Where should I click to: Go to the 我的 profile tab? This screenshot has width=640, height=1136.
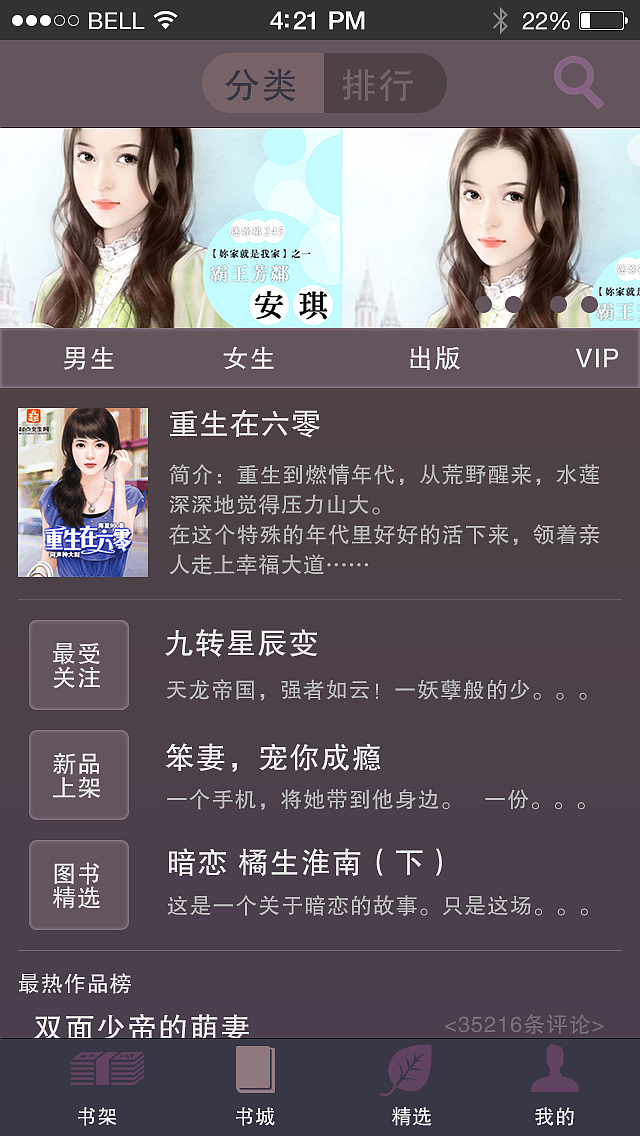click(x=555, y=1088)
